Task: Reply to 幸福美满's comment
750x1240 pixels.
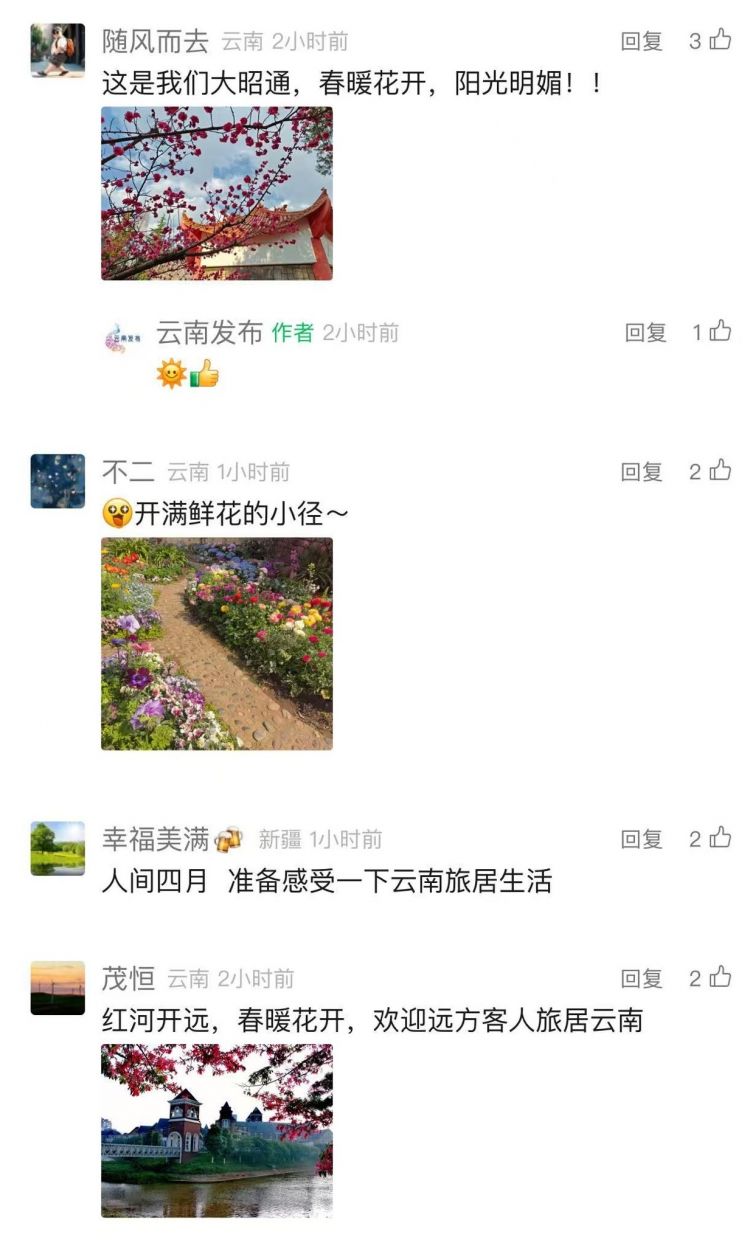Action: tap(641, 839)
